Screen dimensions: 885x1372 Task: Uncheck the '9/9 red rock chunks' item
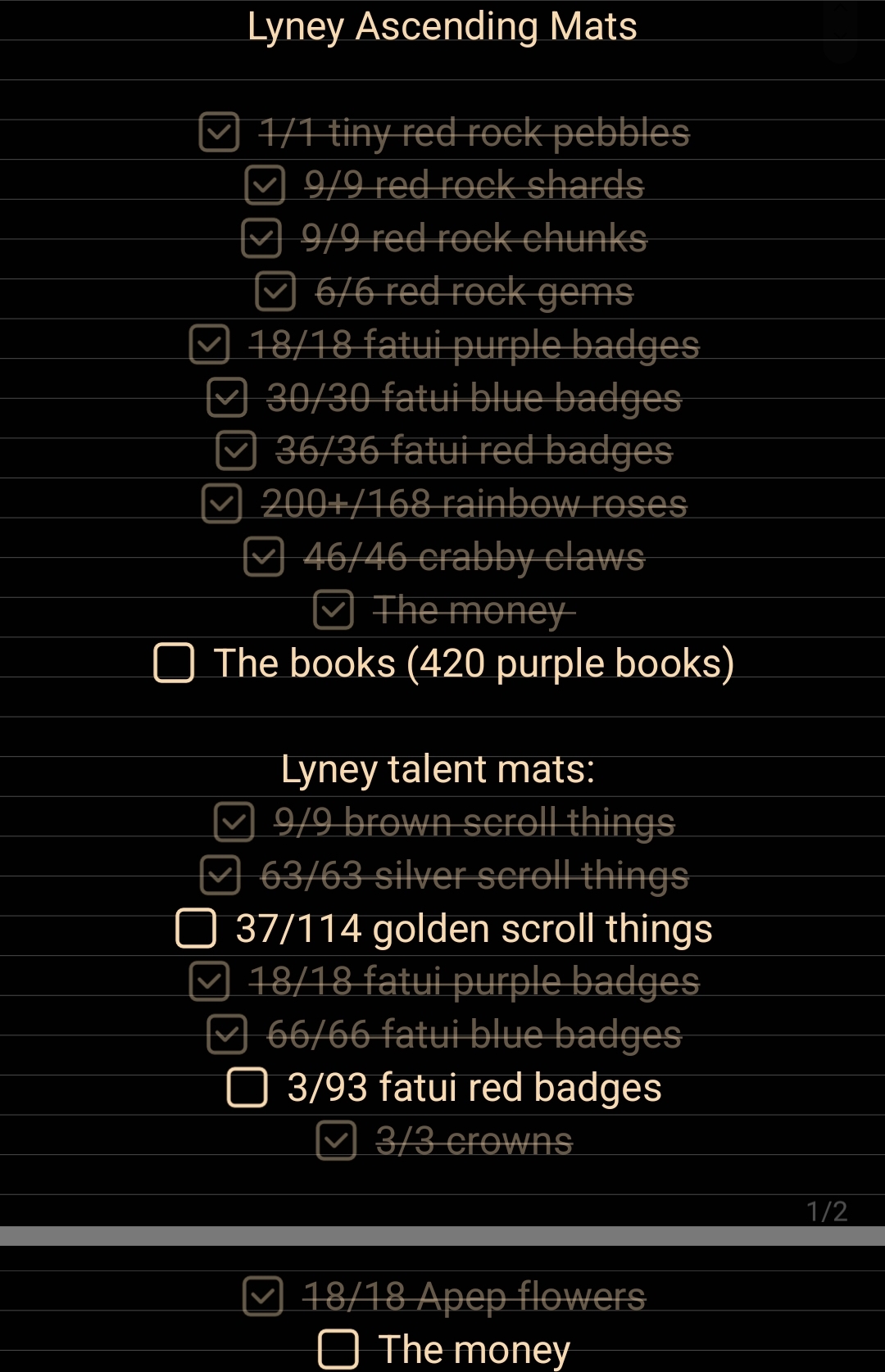pos(262,239)
